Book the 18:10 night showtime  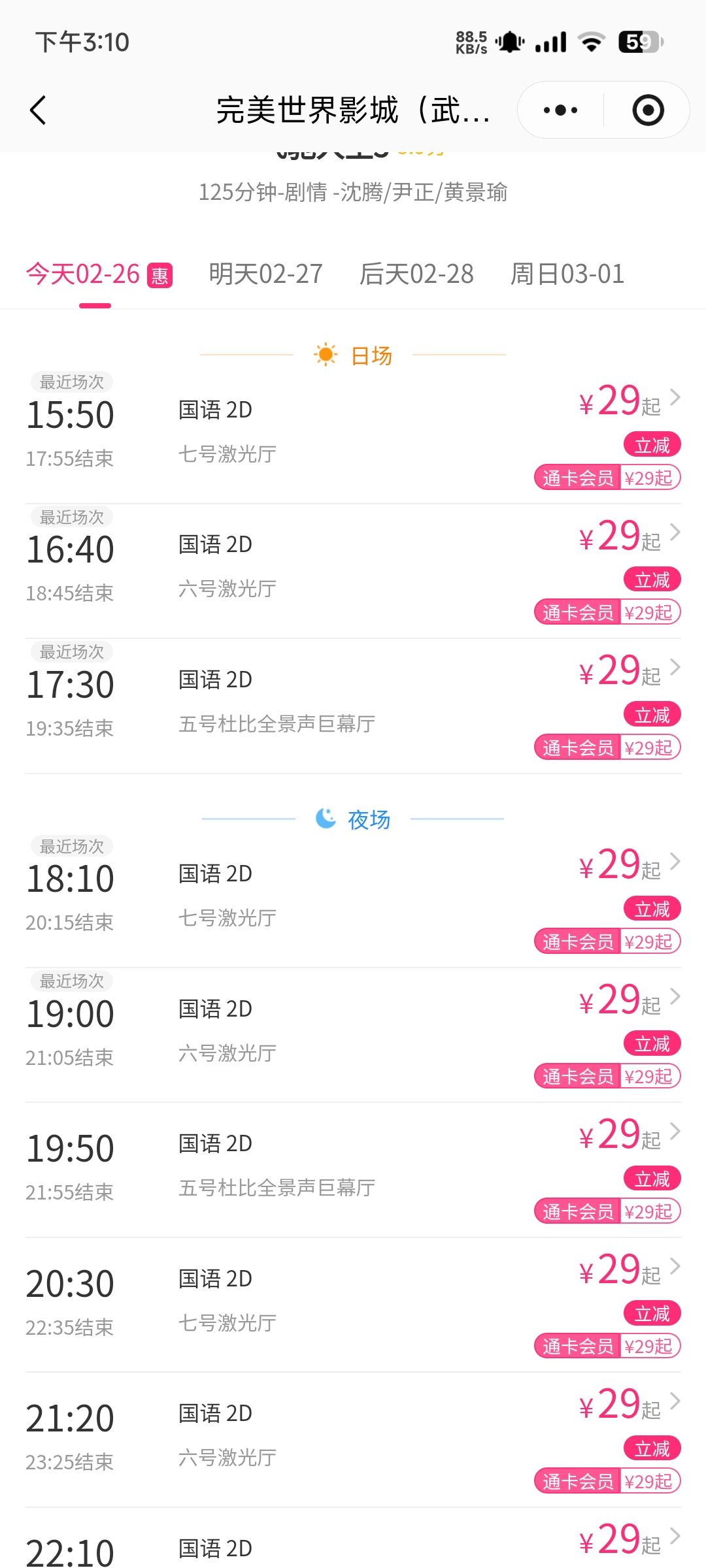353,896
